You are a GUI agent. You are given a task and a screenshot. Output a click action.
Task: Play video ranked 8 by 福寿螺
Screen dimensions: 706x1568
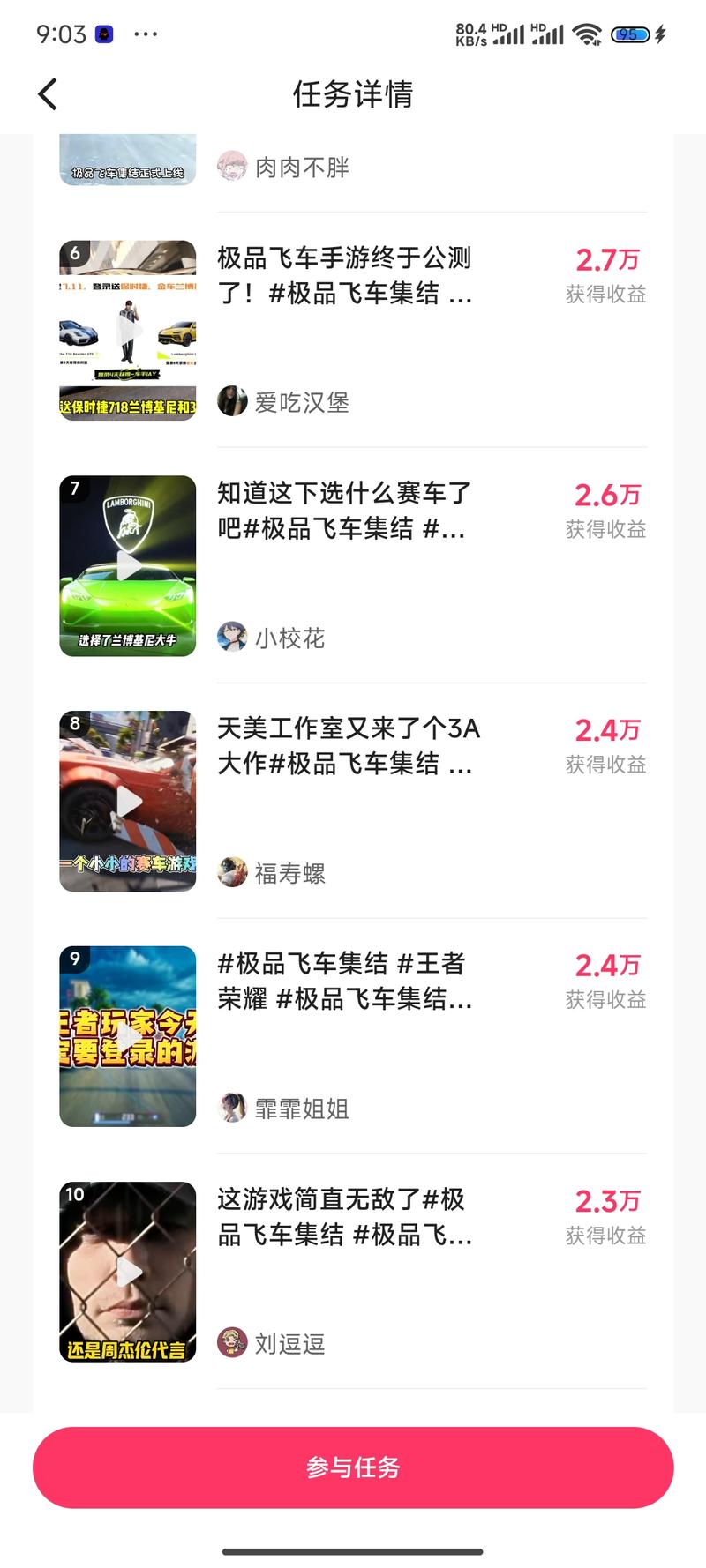[128, 801]
